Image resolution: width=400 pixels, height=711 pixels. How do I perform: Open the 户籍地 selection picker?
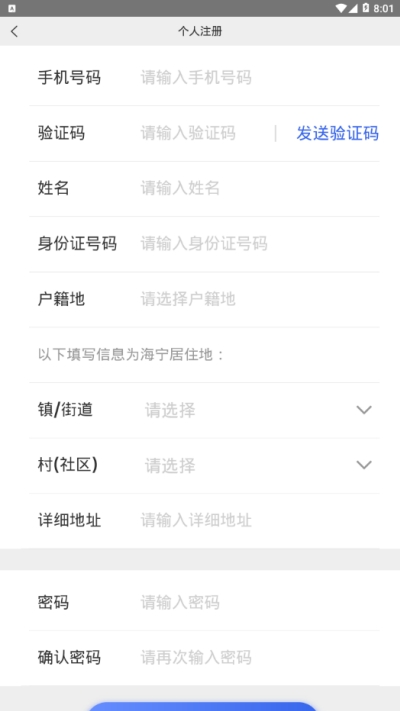[x=259, y=299]
